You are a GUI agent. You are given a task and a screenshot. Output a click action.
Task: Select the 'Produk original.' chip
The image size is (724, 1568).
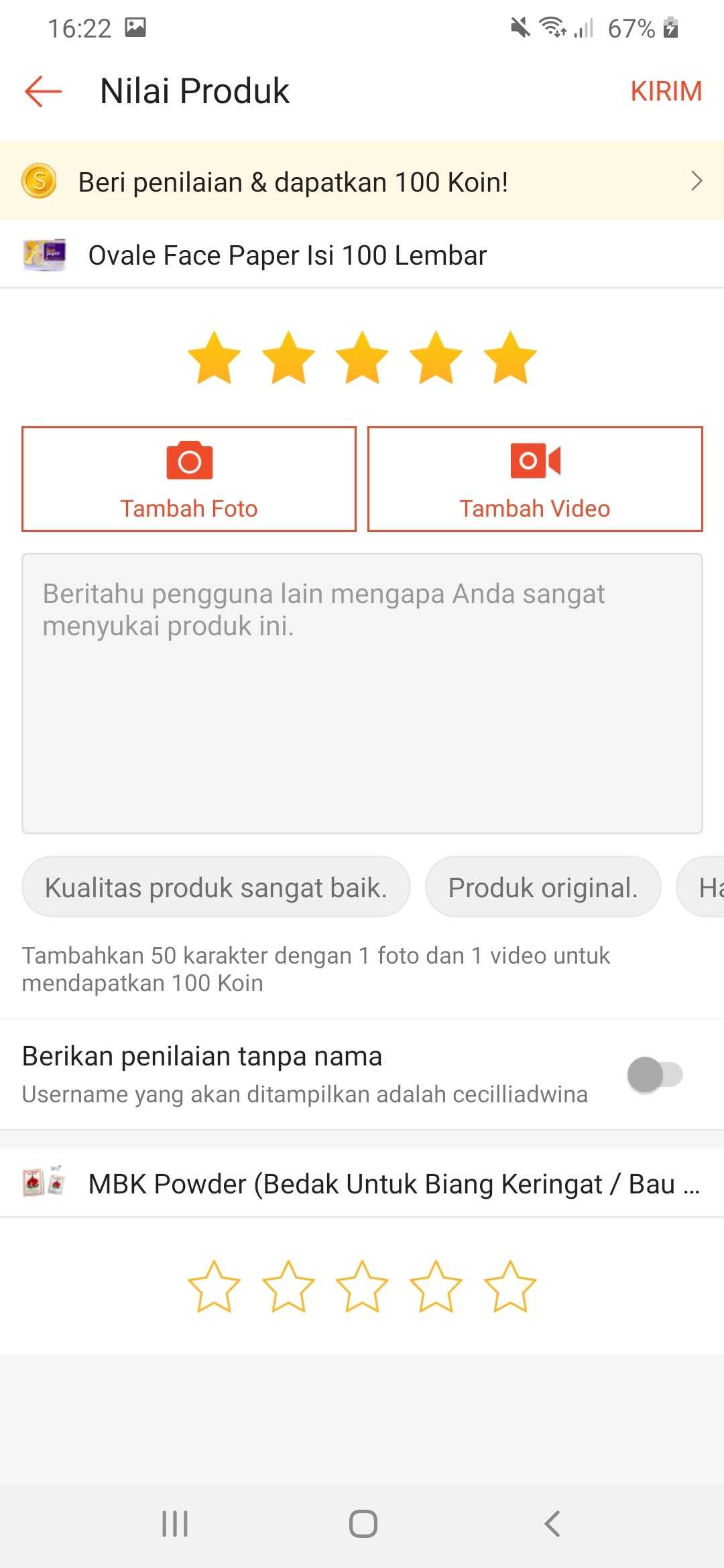click(x=543, y=887)
